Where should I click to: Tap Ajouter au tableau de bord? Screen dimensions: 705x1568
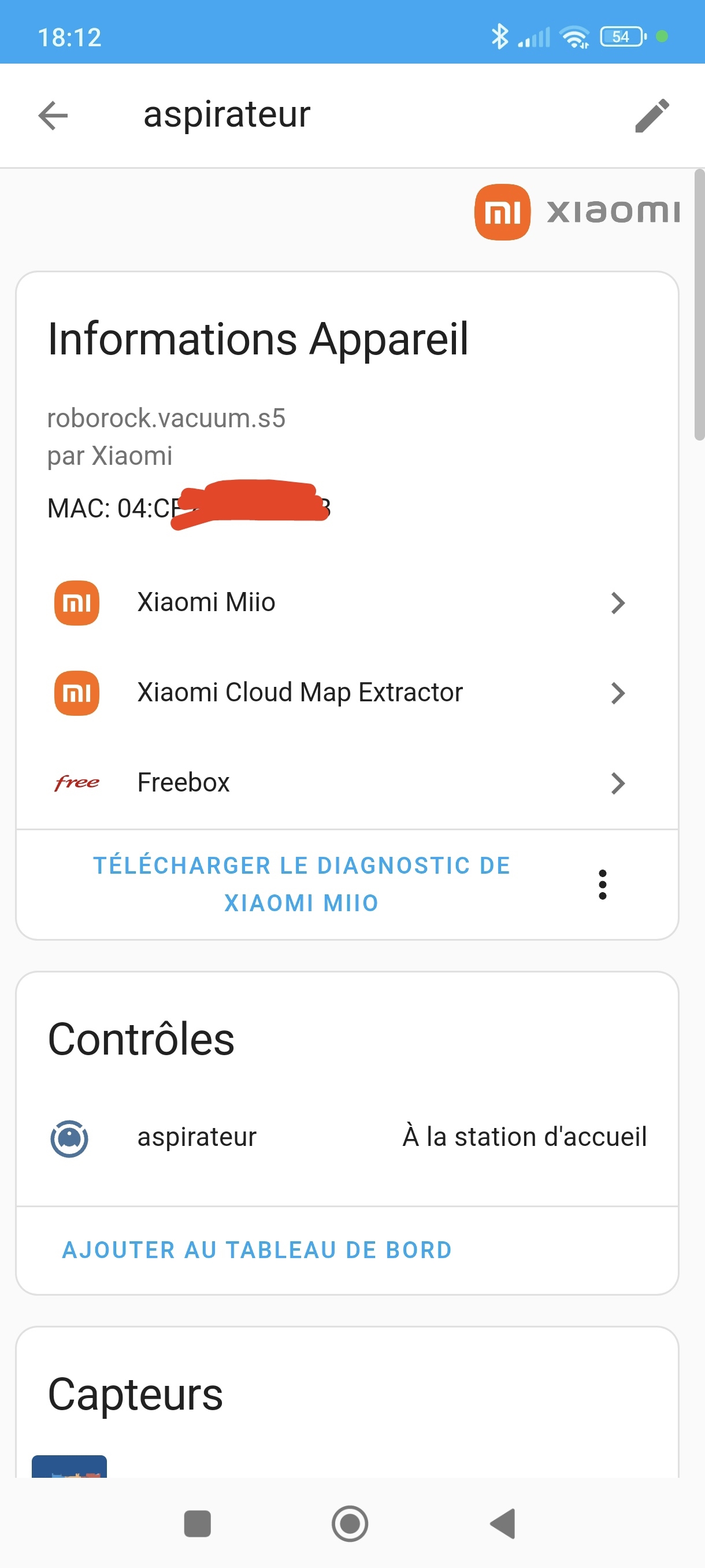click(x=257, y=1250)
